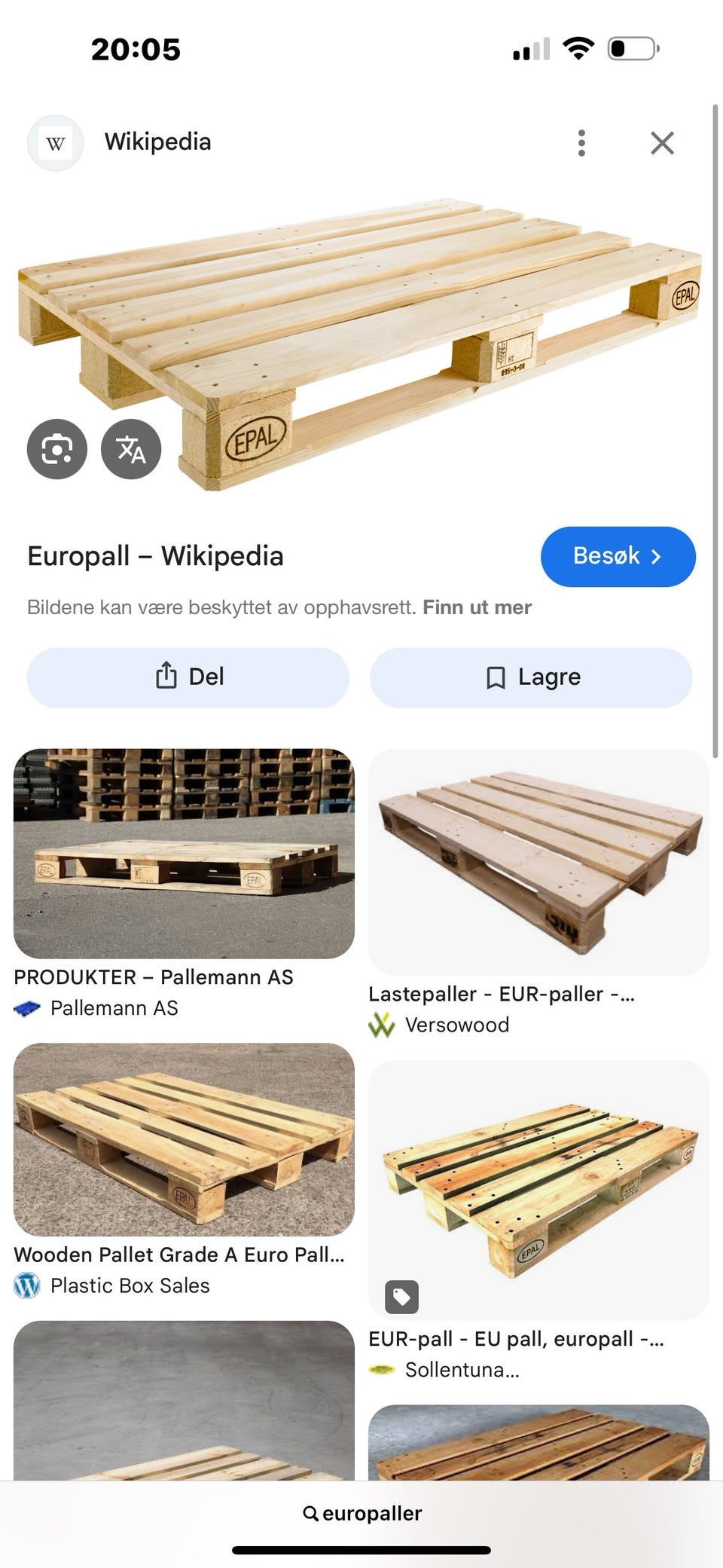Select the Lagre action
Image resolution: width=723 pixels, height=1568 pixels.
(529, 677)
